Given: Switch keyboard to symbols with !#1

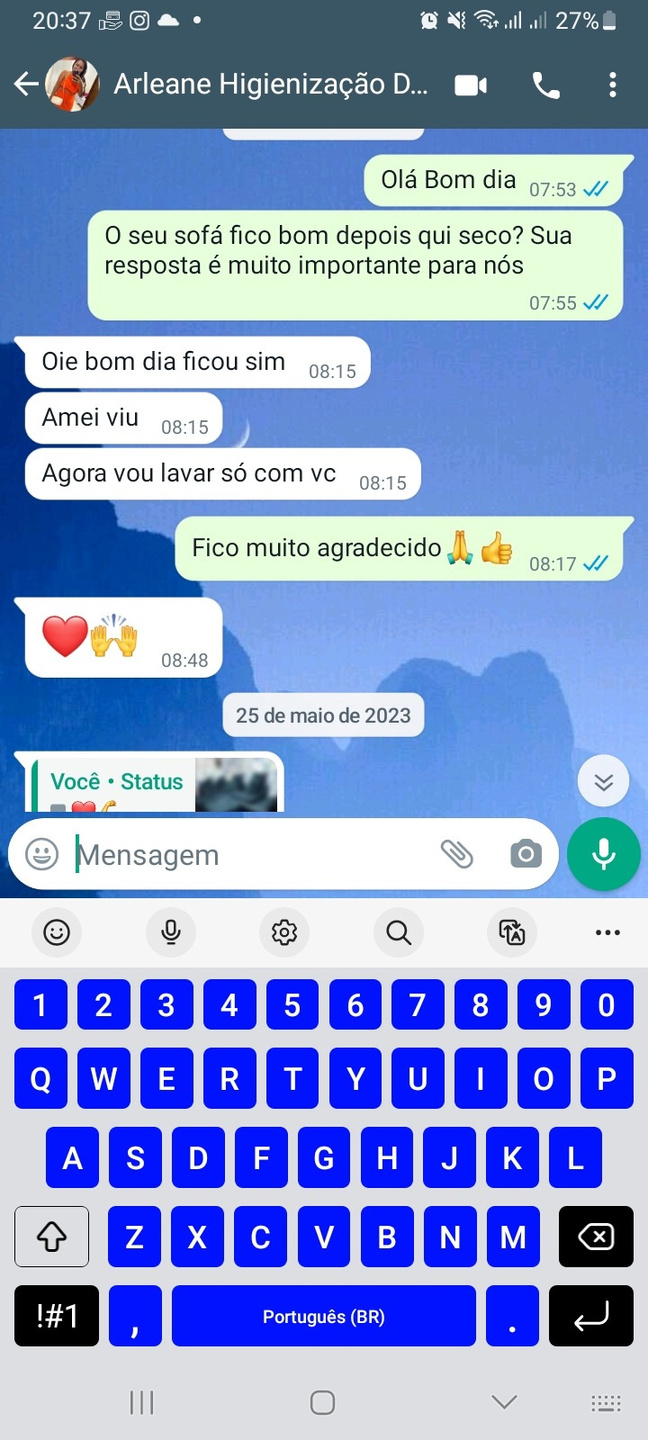Looking at the screenshot, I should click(57, 1316).
